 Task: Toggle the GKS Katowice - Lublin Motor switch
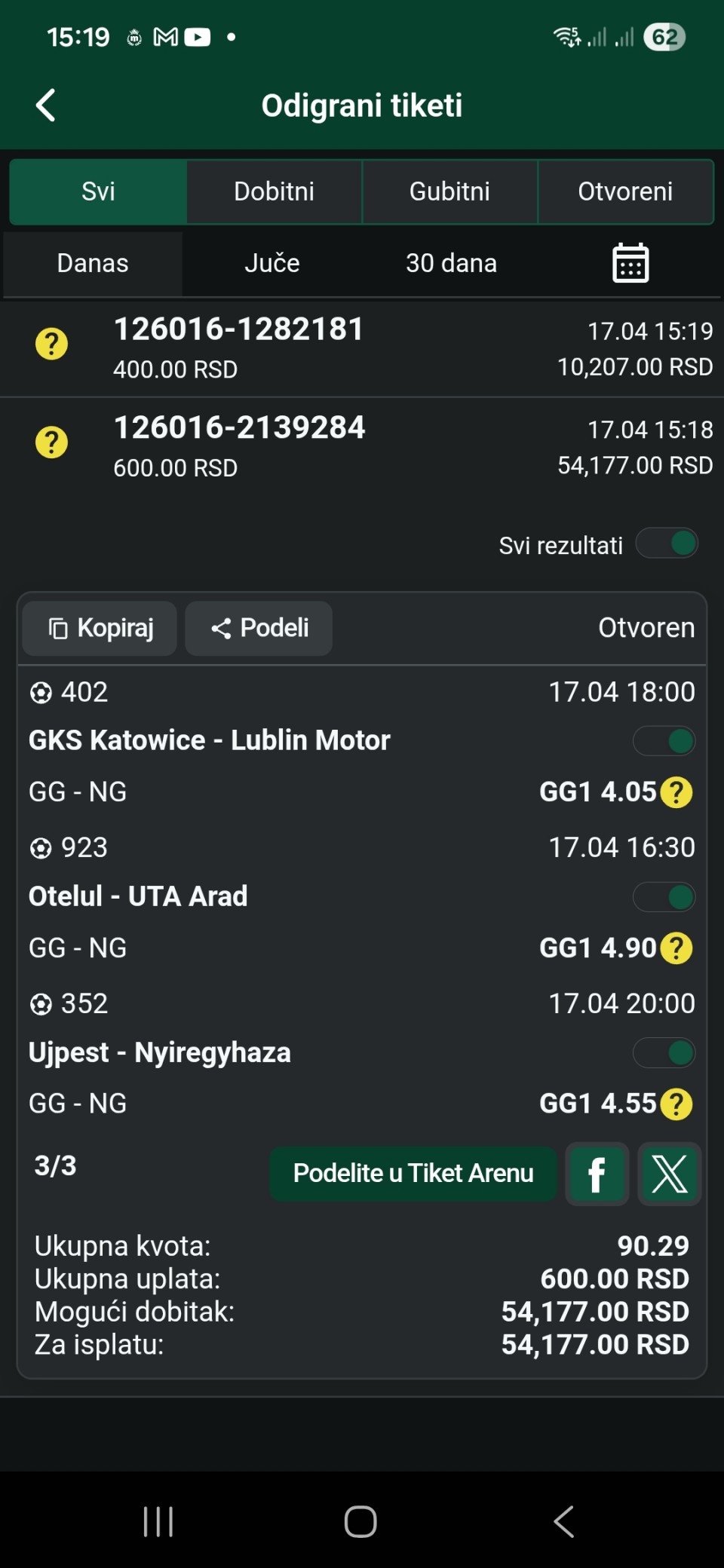[x=664, y=741]
